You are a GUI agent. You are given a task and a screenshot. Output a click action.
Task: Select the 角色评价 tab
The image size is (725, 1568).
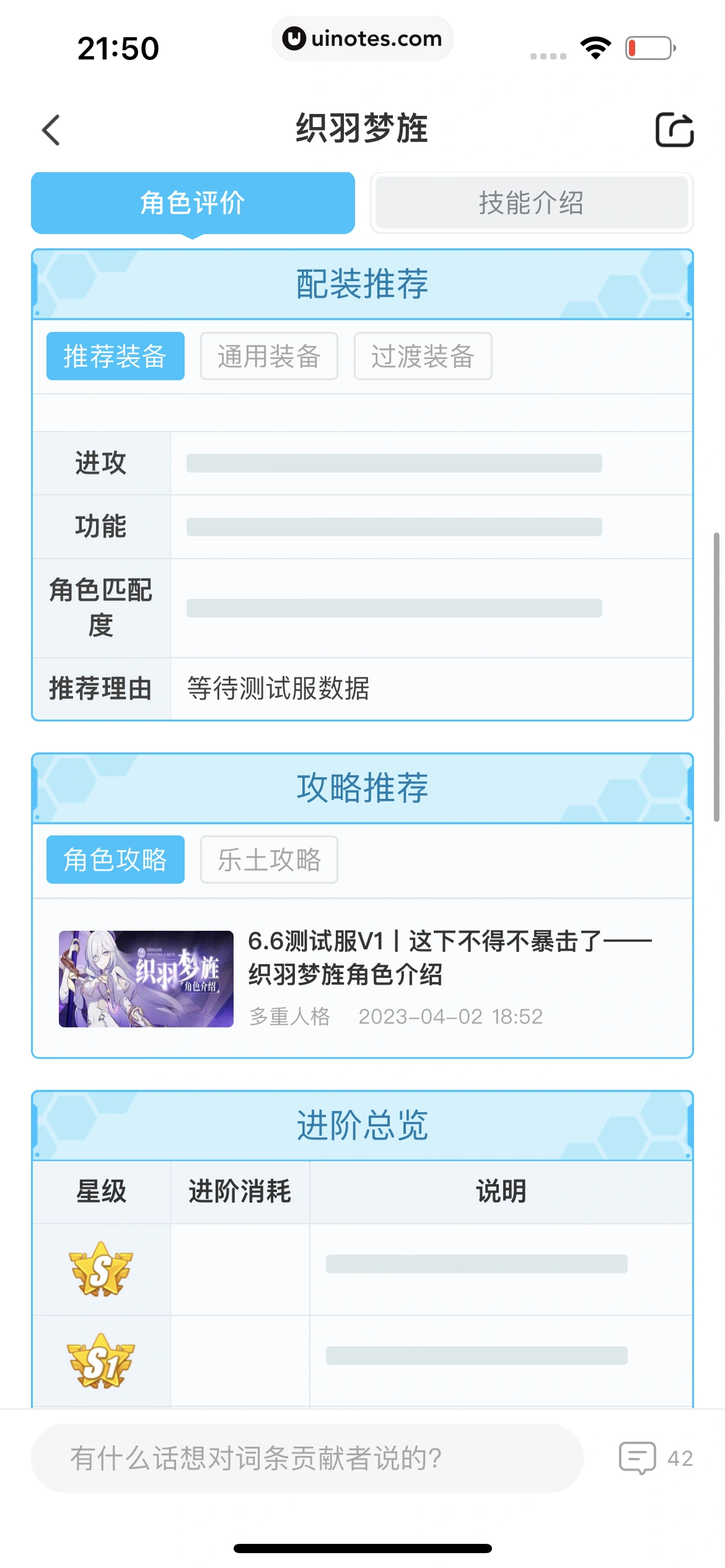pos(193,203)
